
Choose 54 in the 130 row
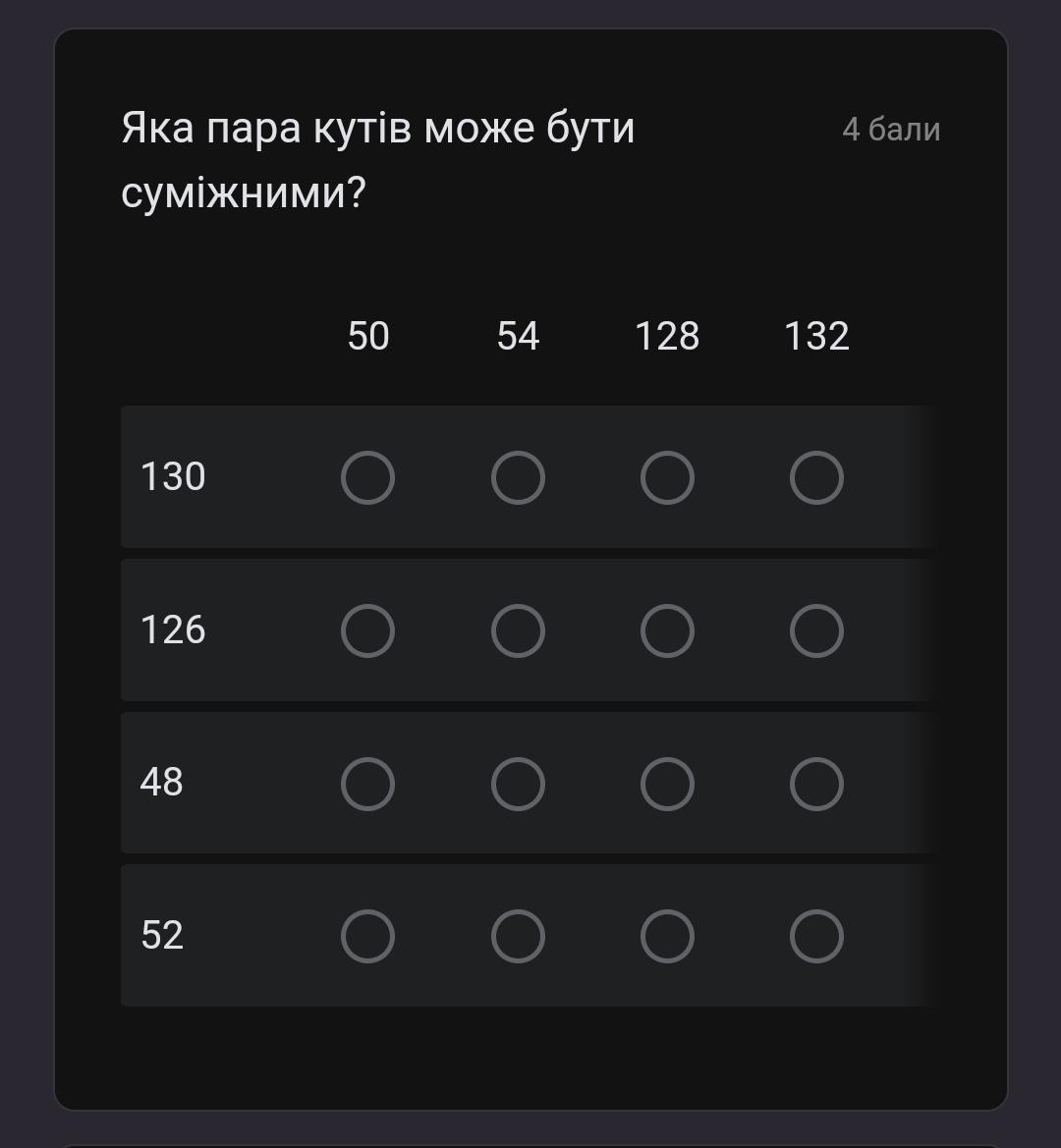click(x=518, y=478)
